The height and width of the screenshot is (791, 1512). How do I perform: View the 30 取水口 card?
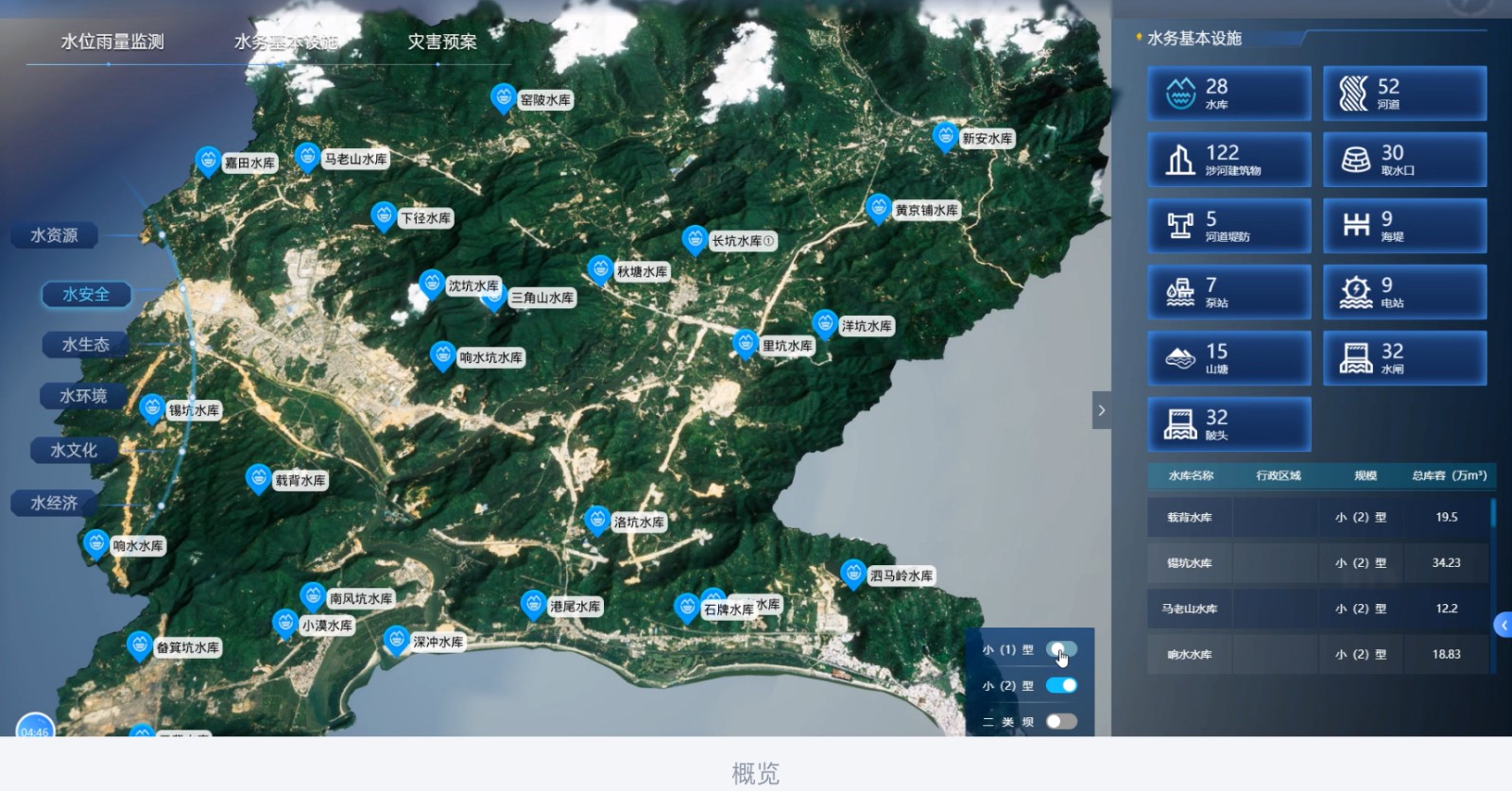click(x=1403, y=160)
